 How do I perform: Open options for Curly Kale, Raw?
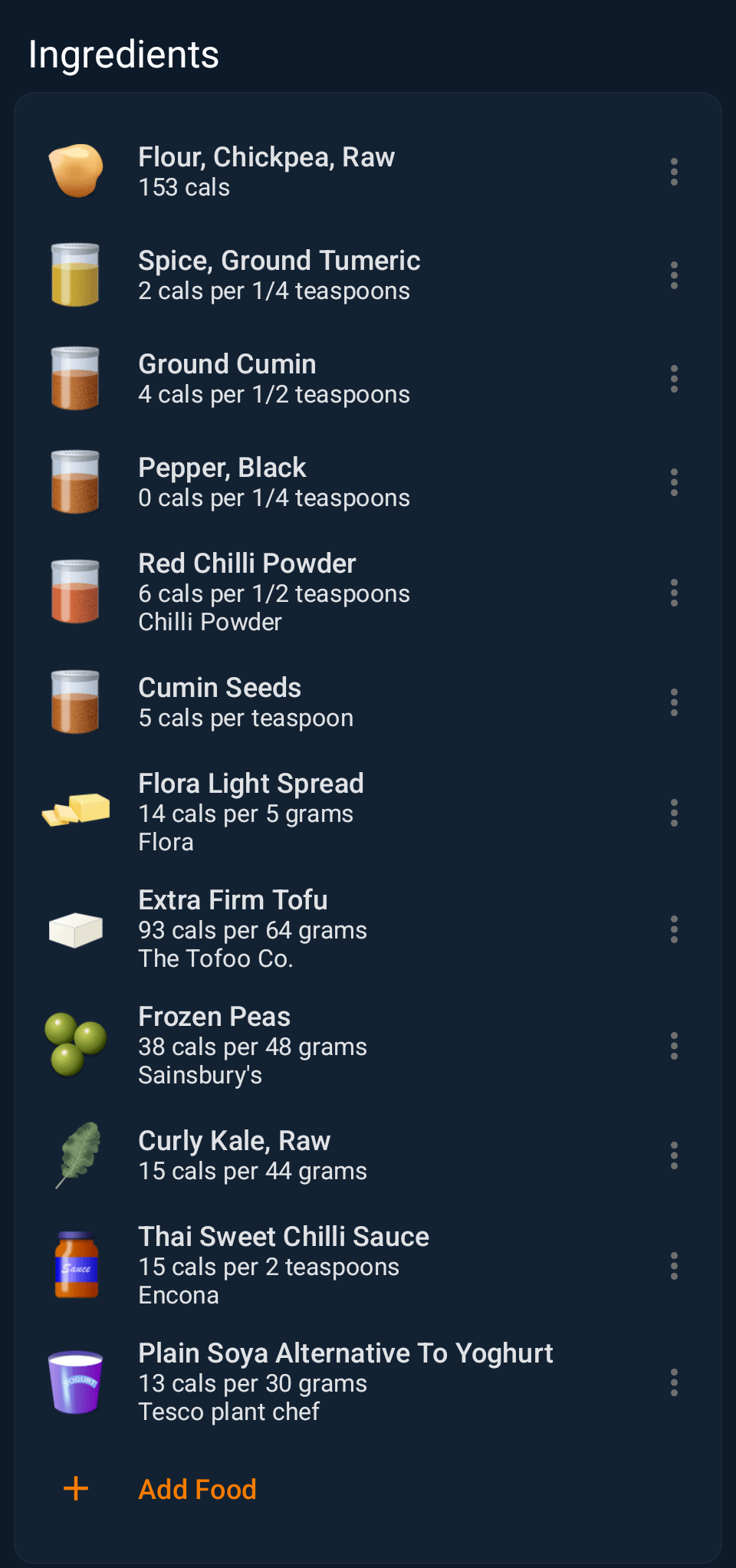click(674, 1155)
